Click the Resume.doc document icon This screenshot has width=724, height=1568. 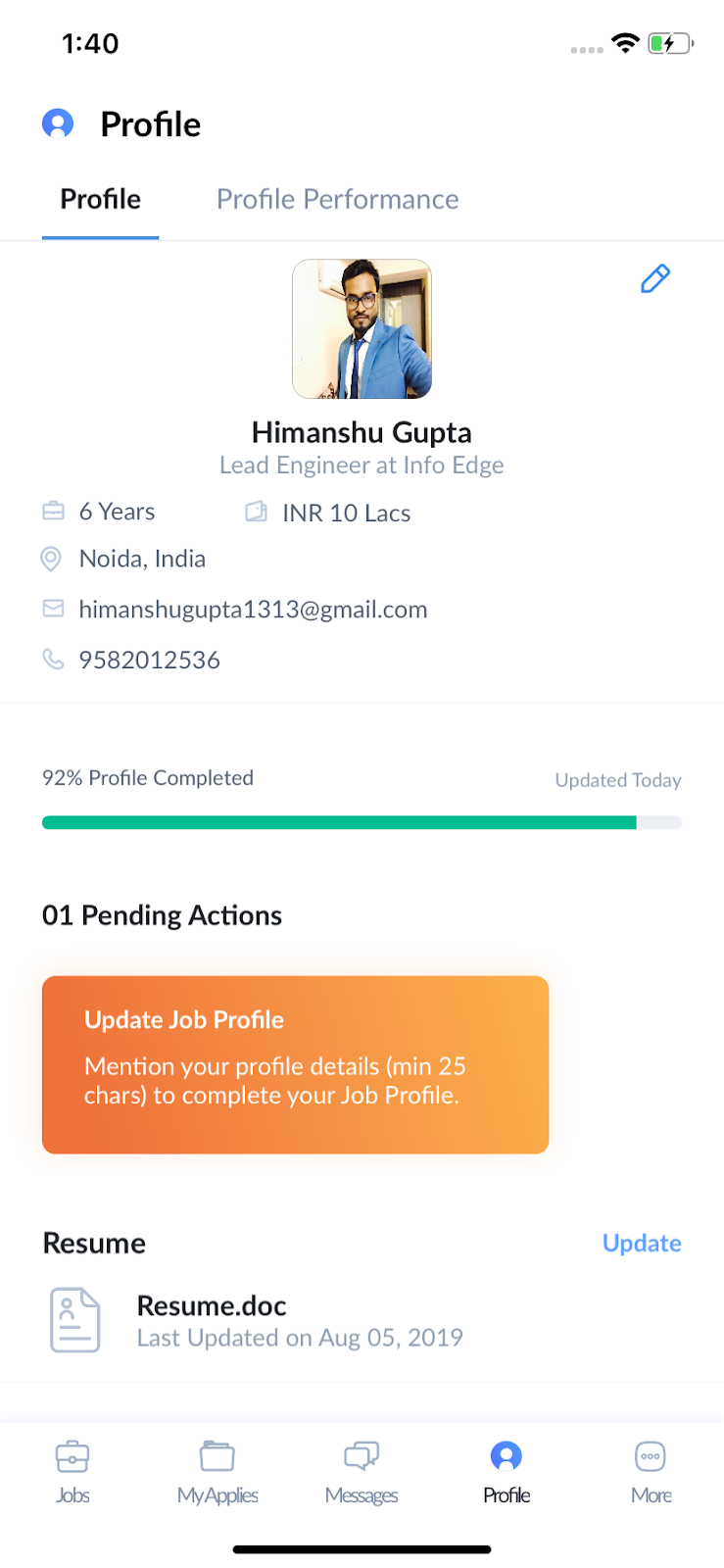pyautogui.click(x=75, y=1319)
